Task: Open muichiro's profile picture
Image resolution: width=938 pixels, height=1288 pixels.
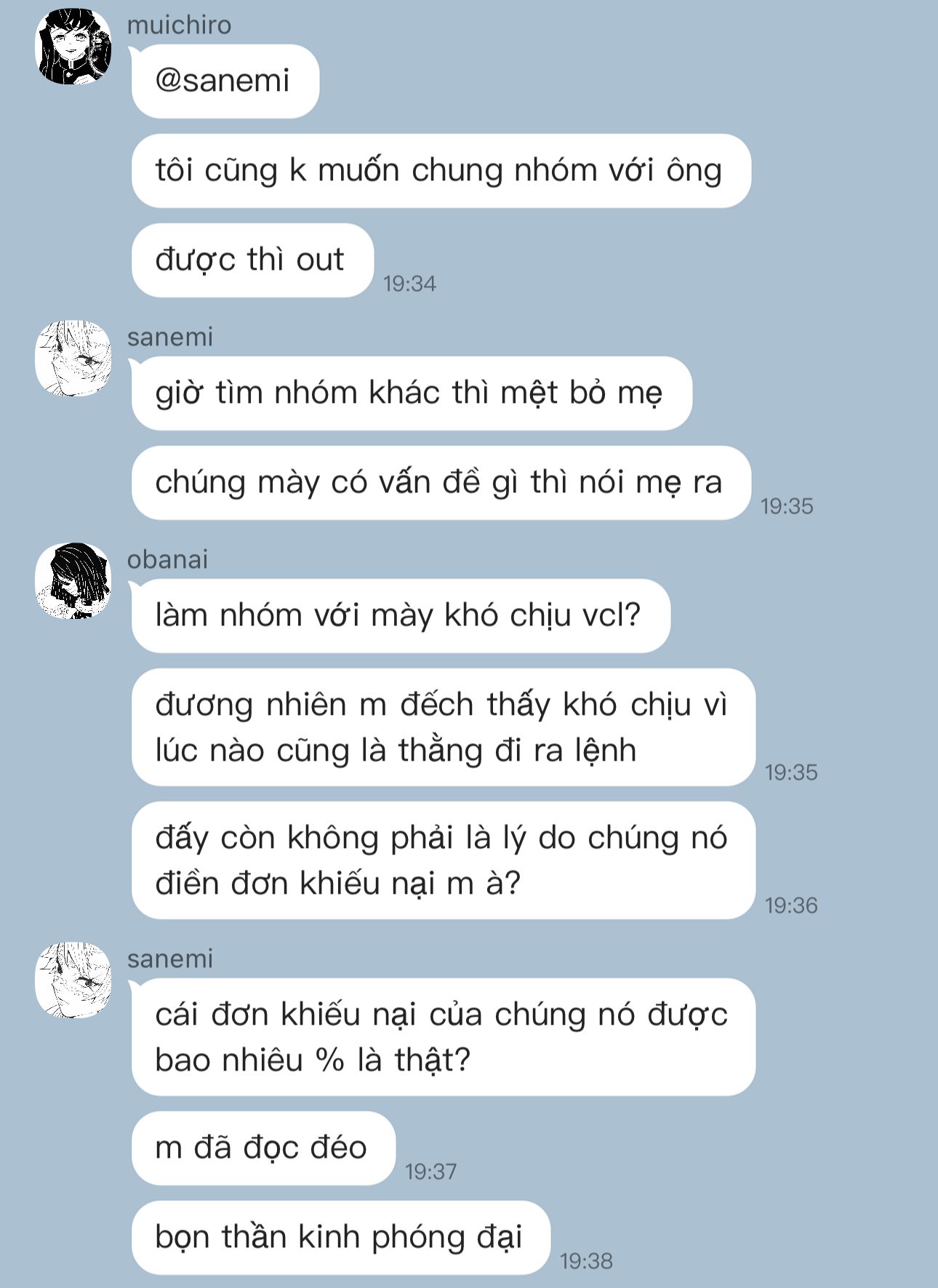Action: (73, 46)
